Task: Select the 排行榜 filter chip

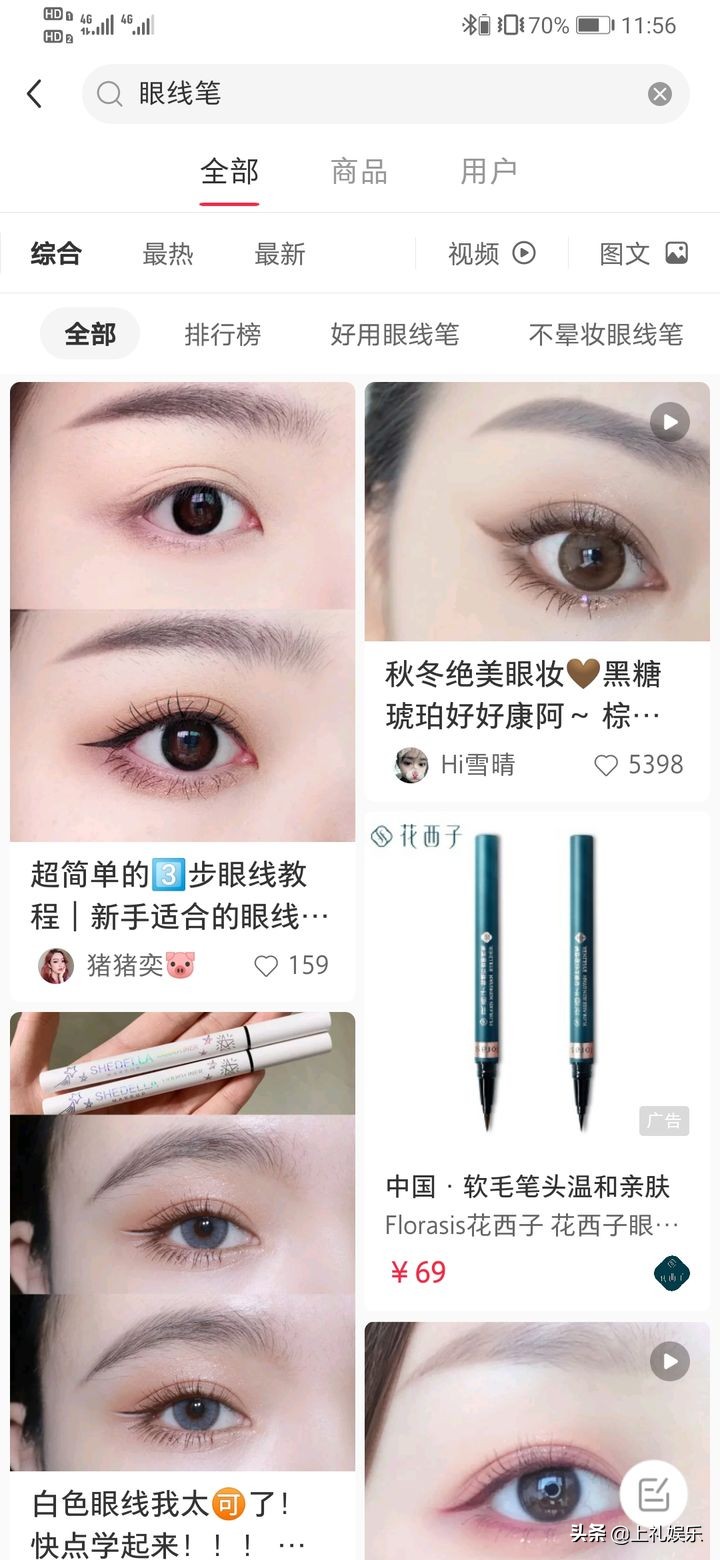Action: coord(222,335)
